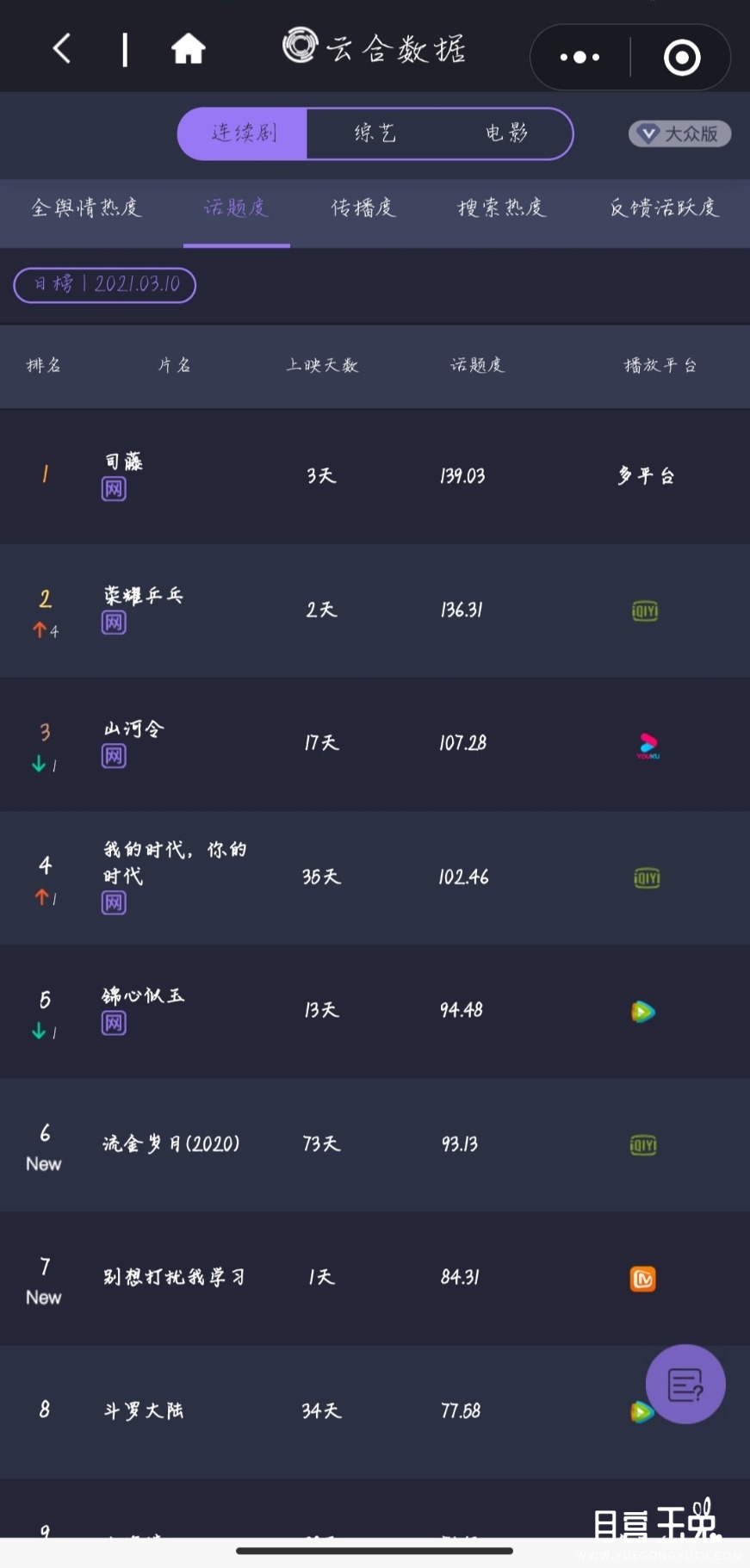Open the 荣耀乒乓 ranking row
The image size is (750, 1568).
pos(375,610)
